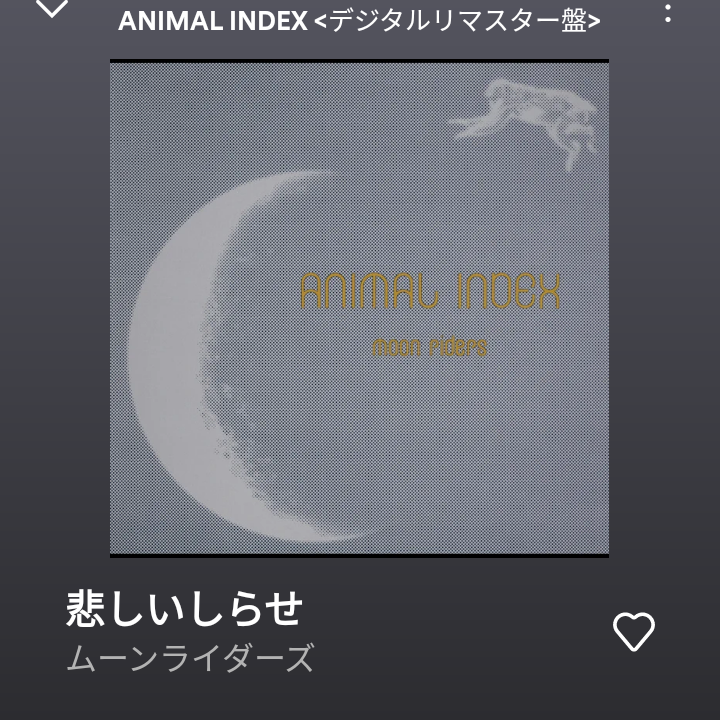Open the ANIMAL INDEX album title

359,21
